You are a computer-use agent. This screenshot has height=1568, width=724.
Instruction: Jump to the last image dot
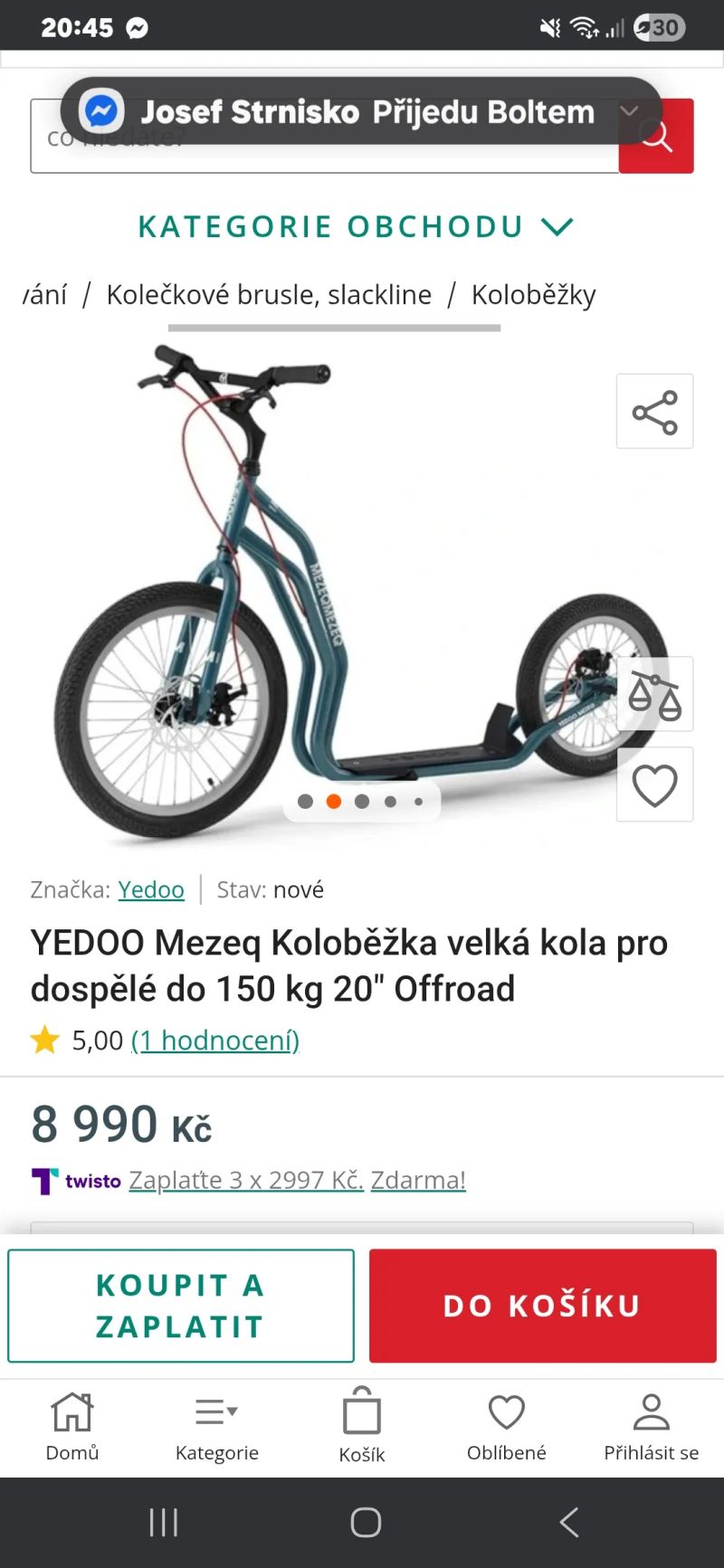418,801
